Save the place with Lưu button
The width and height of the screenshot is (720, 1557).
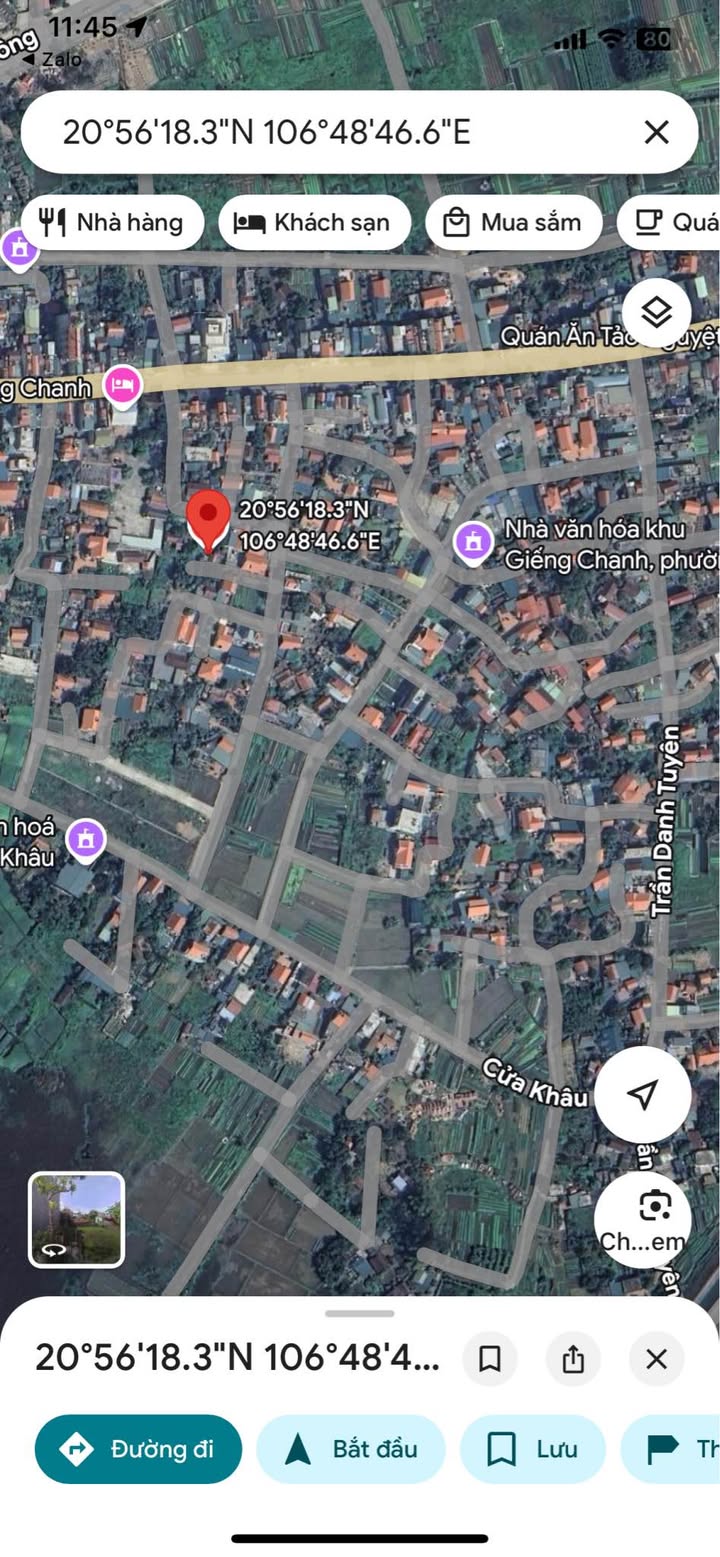[x=532, y=1449]
